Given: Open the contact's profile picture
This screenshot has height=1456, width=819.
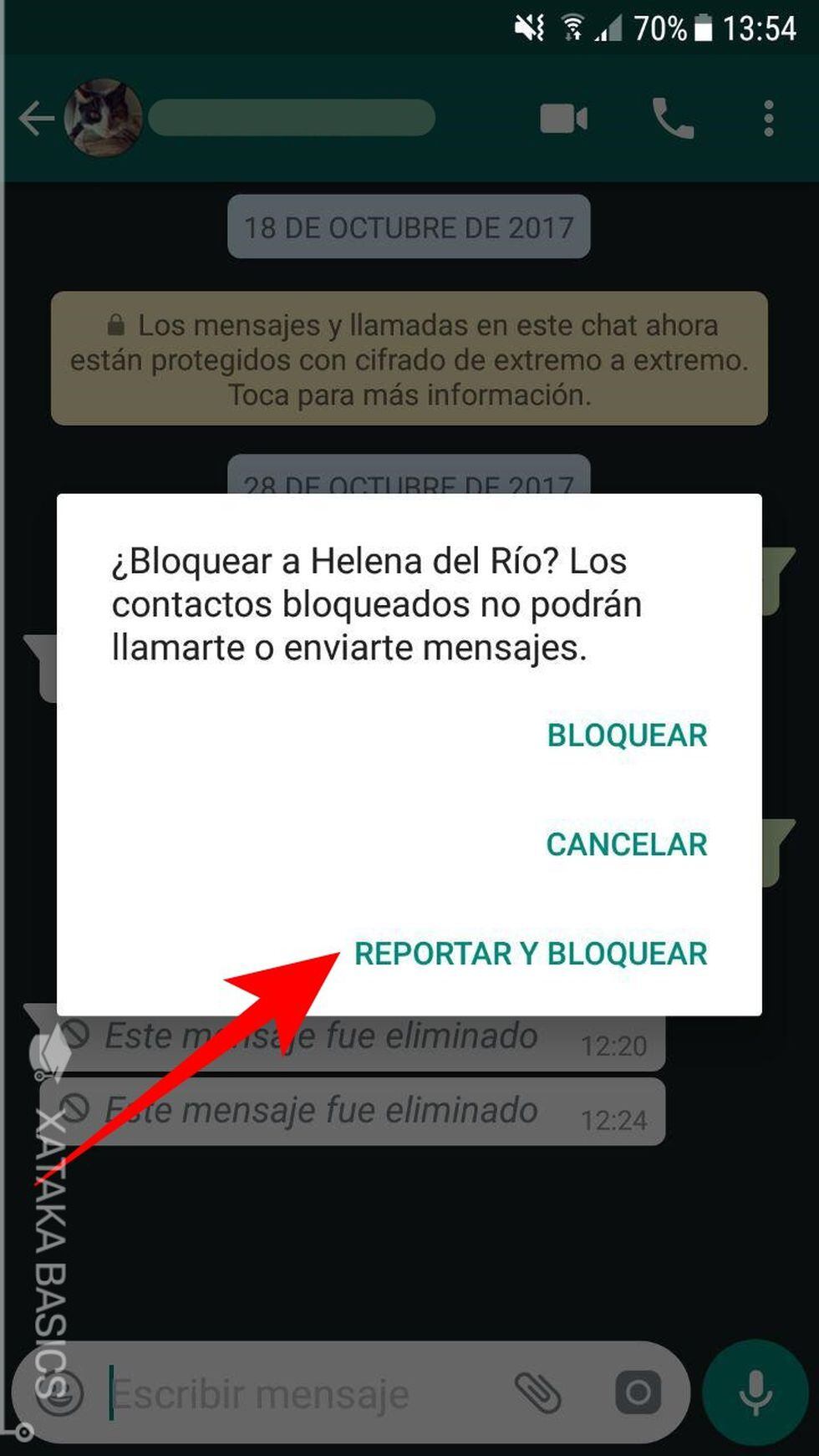Looking at the screenshot, I should point(104,118).
